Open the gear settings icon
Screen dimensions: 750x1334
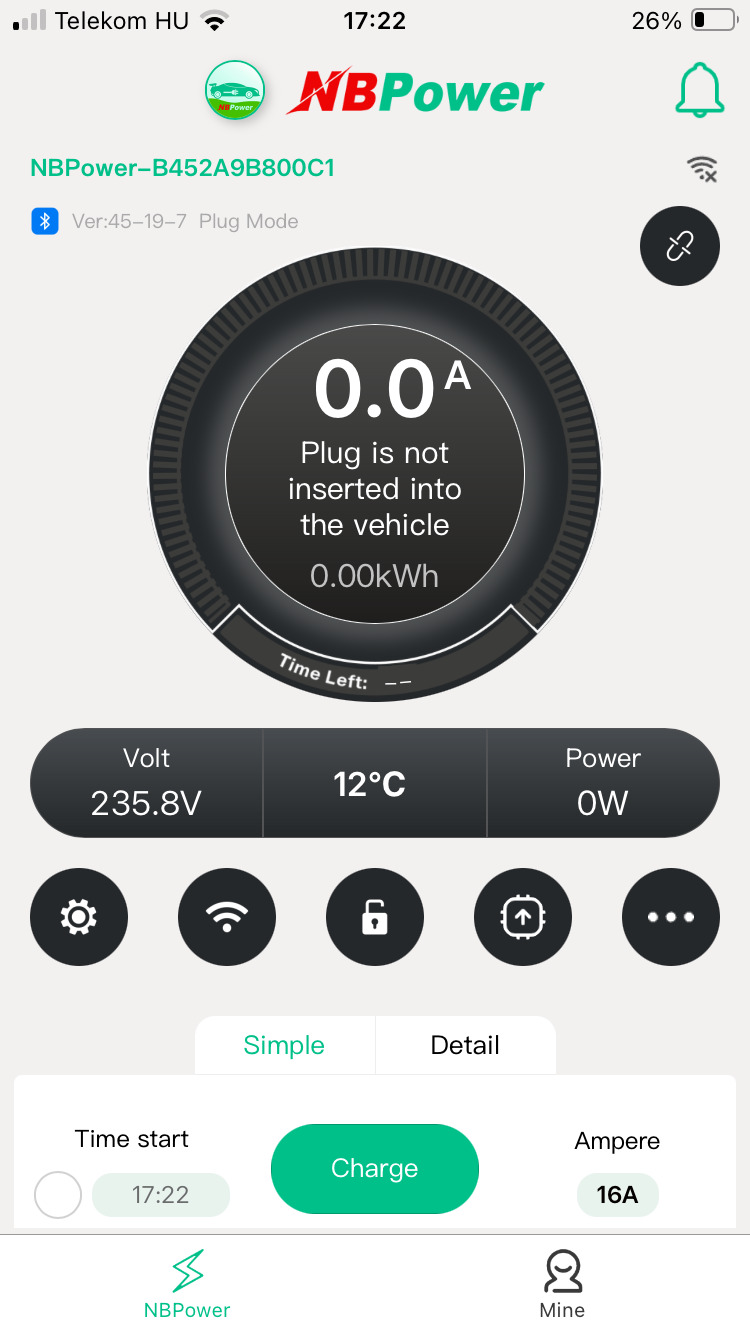click(x=79, y=917)
